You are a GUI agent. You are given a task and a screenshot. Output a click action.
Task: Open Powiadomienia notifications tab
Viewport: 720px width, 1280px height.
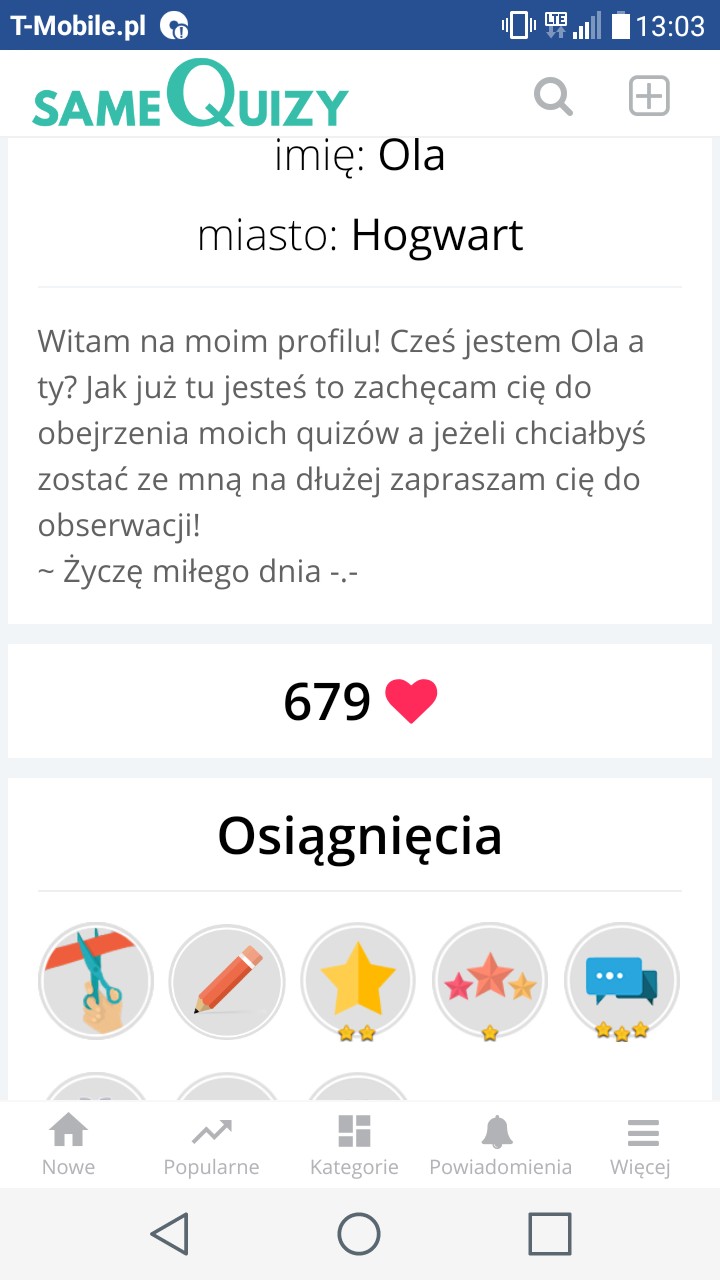(500, 1145)
